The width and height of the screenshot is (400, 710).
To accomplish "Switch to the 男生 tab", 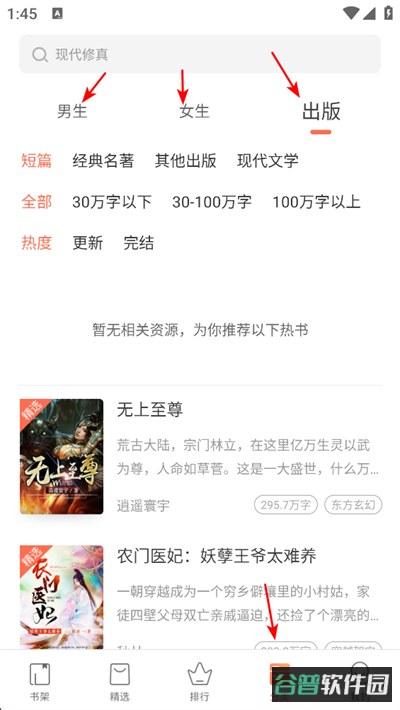I will pos(72,111).
